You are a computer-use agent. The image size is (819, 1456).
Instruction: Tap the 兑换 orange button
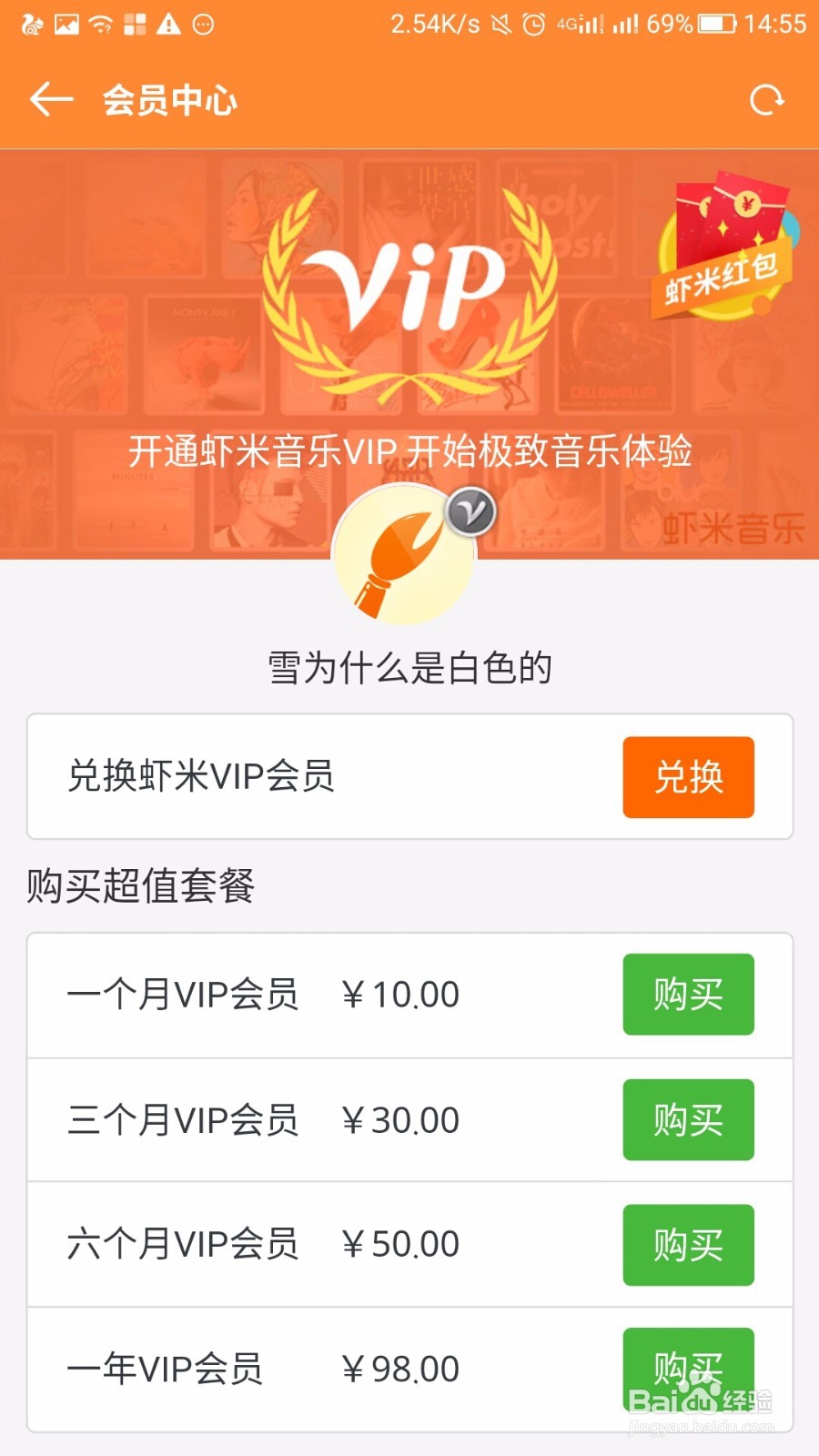click(x=687, y=776)
